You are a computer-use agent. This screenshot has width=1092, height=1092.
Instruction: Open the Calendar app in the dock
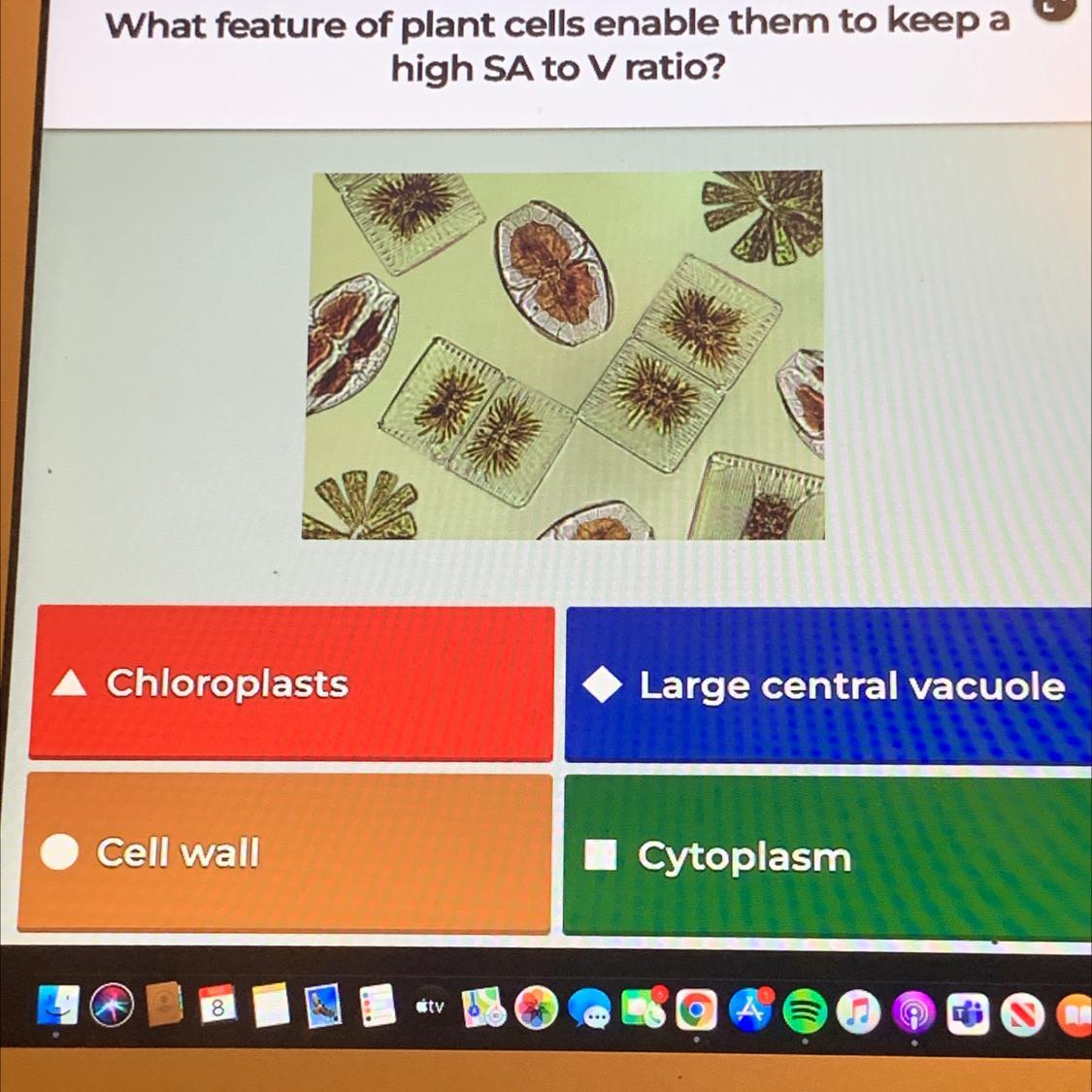coord(217,1007)
